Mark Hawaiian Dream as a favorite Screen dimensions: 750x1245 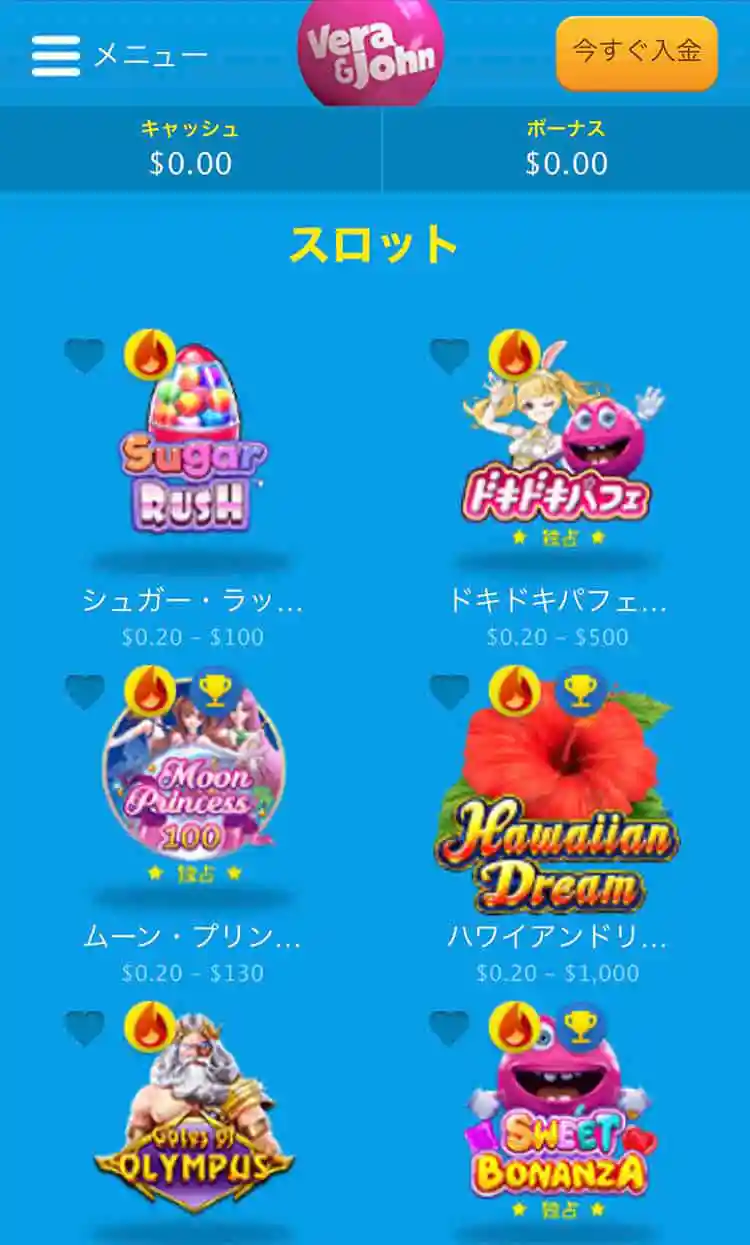[x=449, y=690]
